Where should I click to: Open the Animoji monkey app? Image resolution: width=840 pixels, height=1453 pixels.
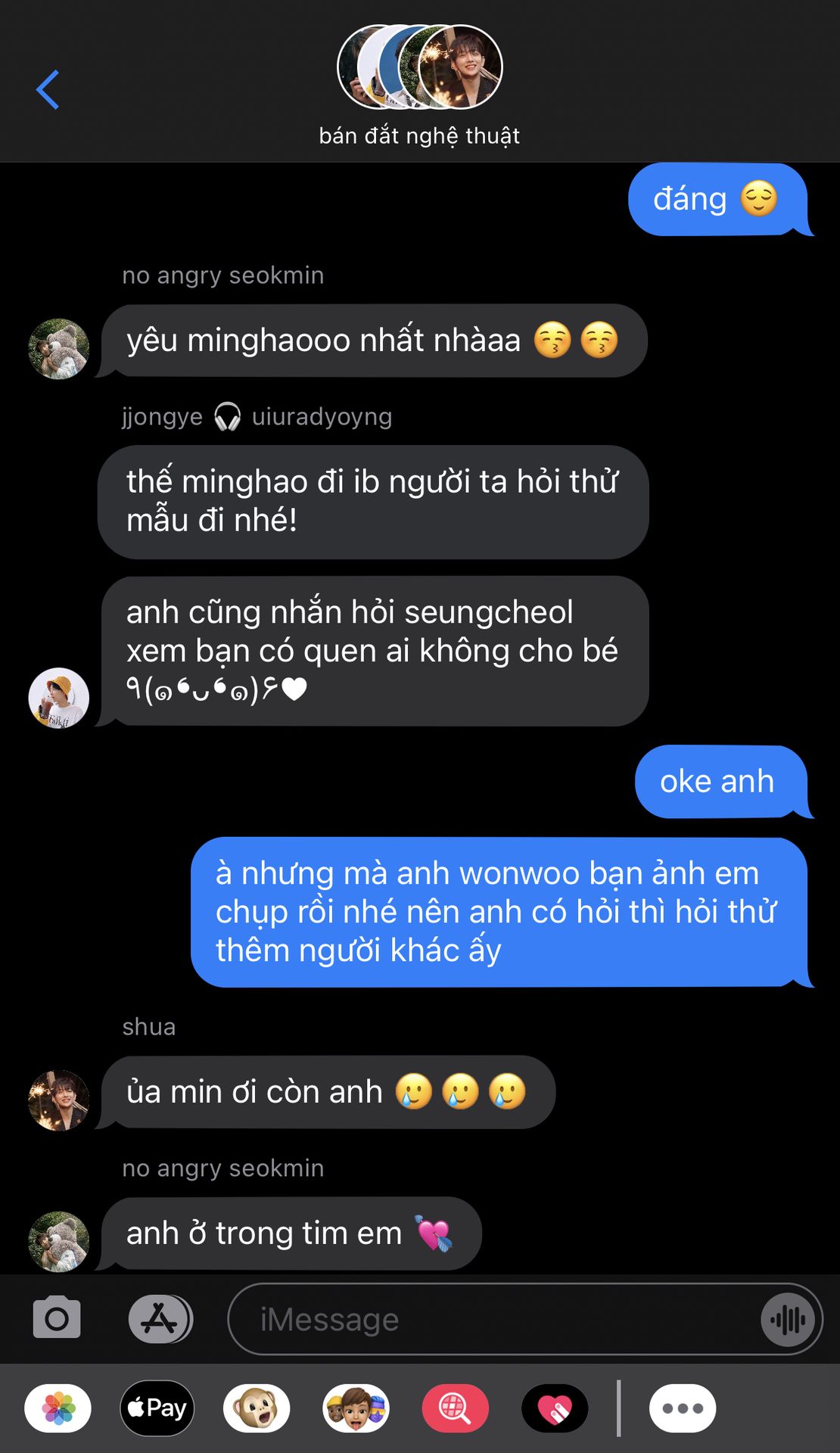(x=257, y=1408)
